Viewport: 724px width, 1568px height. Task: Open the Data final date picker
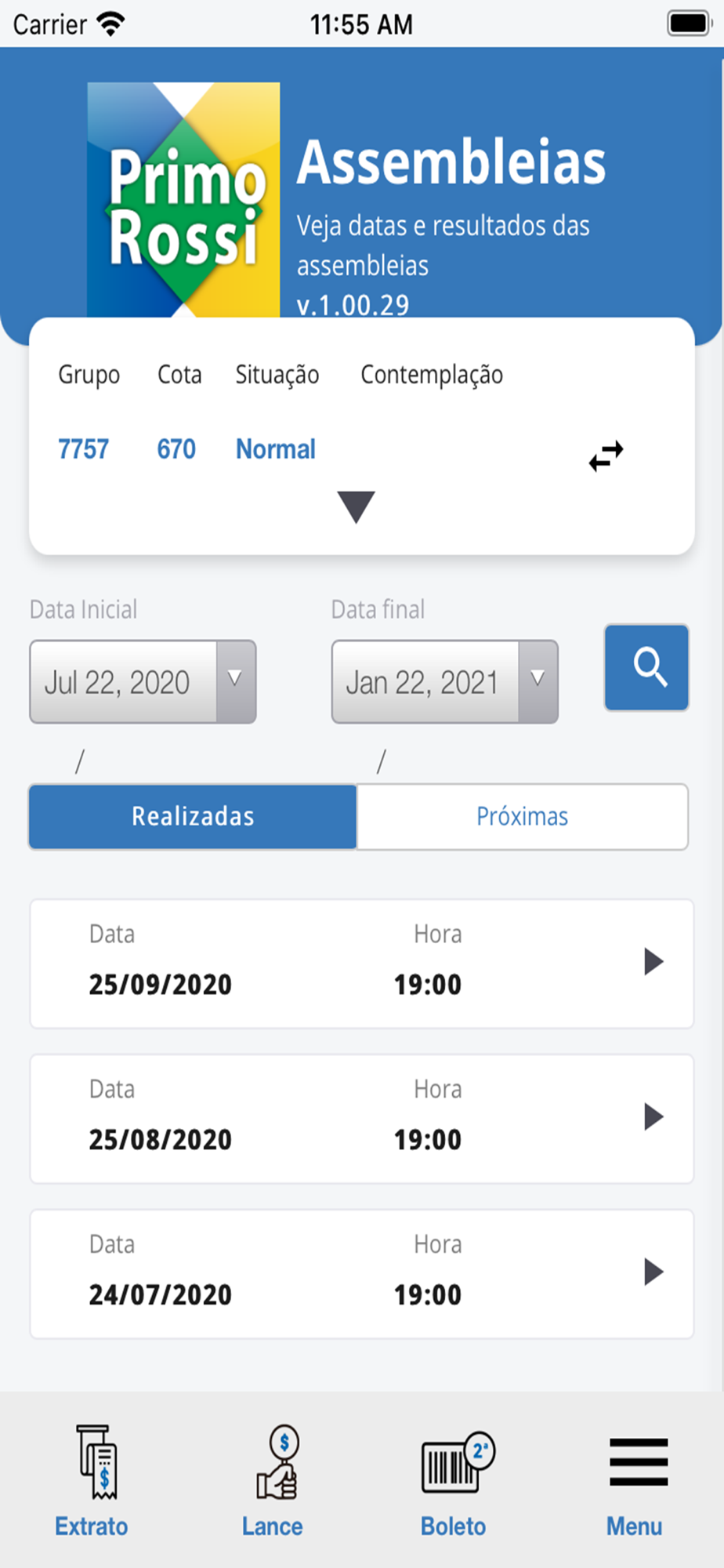click(445, 681)
